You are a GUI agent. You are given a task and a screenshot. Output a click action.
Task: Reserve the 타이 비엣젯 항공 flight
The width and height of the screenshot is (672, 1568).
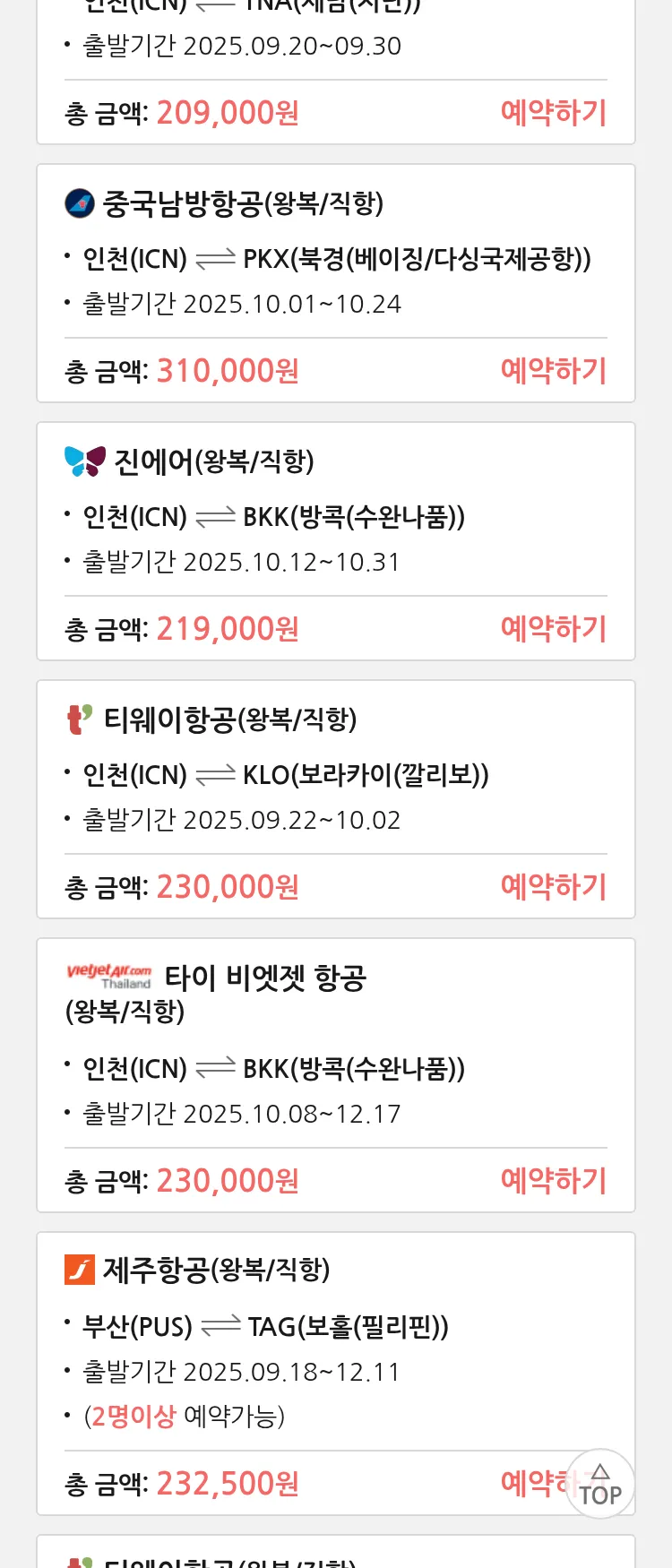click(553, 1181)
